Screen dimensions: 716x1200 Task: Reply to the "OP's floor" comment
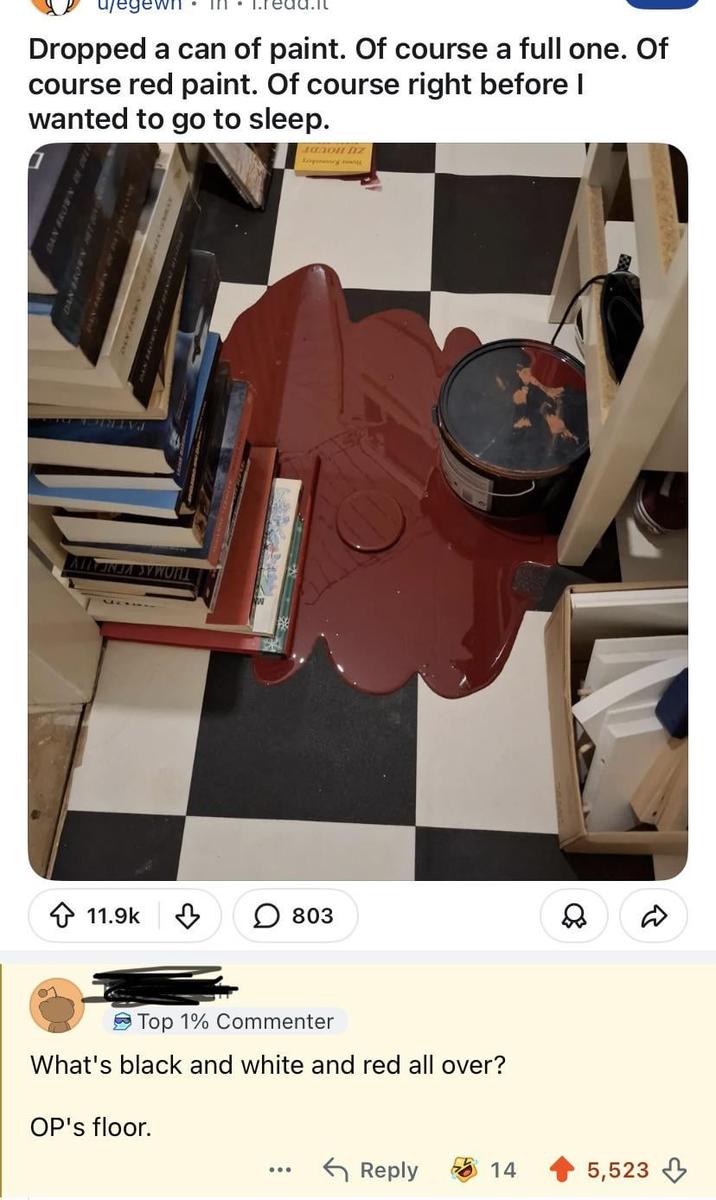click(370, 1169)
